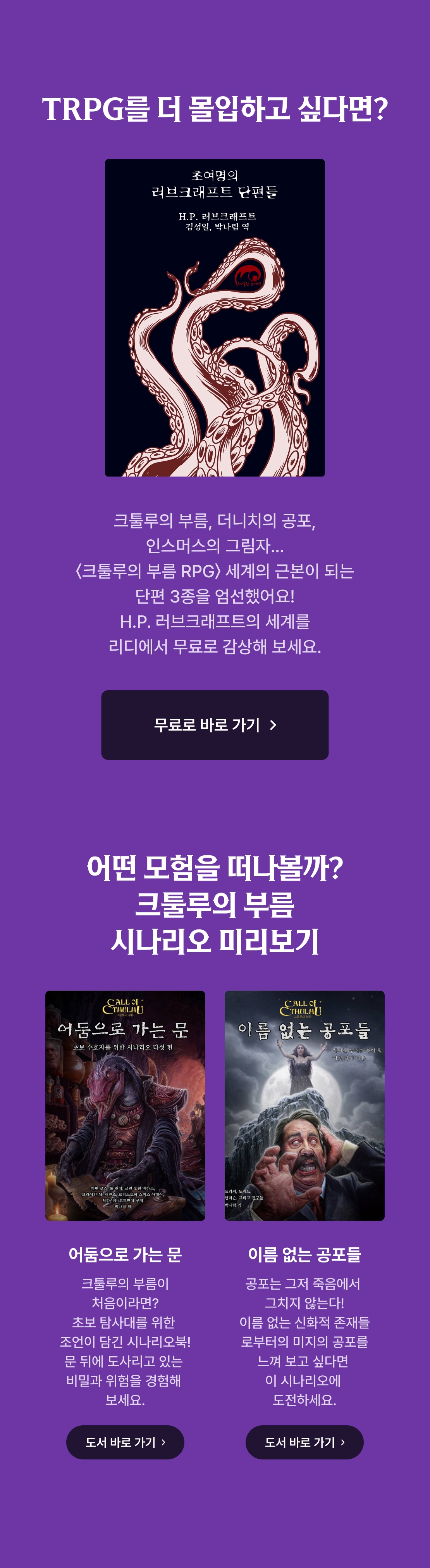The image size is (430, 1568).
Task: Go to book page for 이름 없는 공포들
Action: coord(304,1442)
